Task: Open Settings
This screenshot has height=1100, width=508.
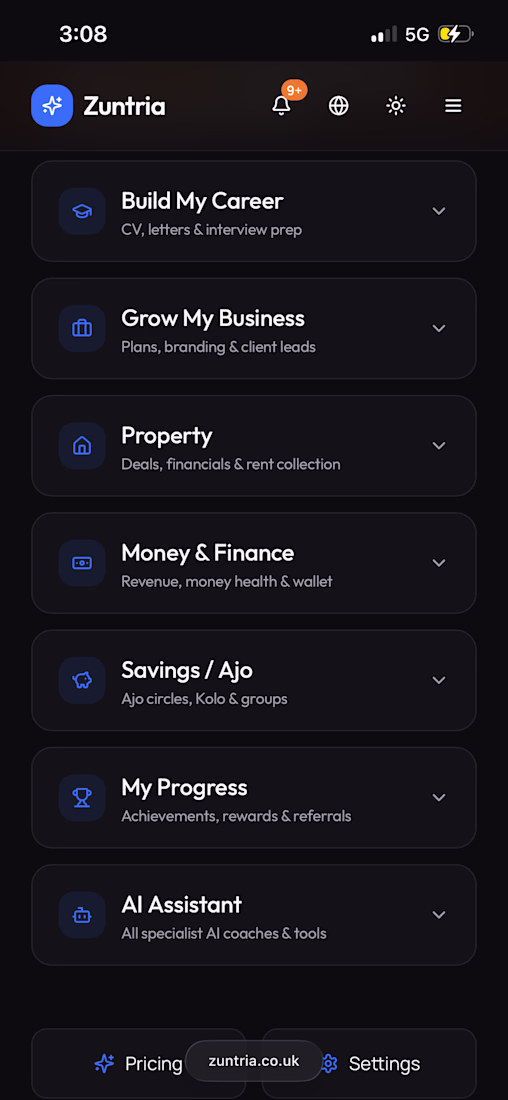Action: point(369,1064)
